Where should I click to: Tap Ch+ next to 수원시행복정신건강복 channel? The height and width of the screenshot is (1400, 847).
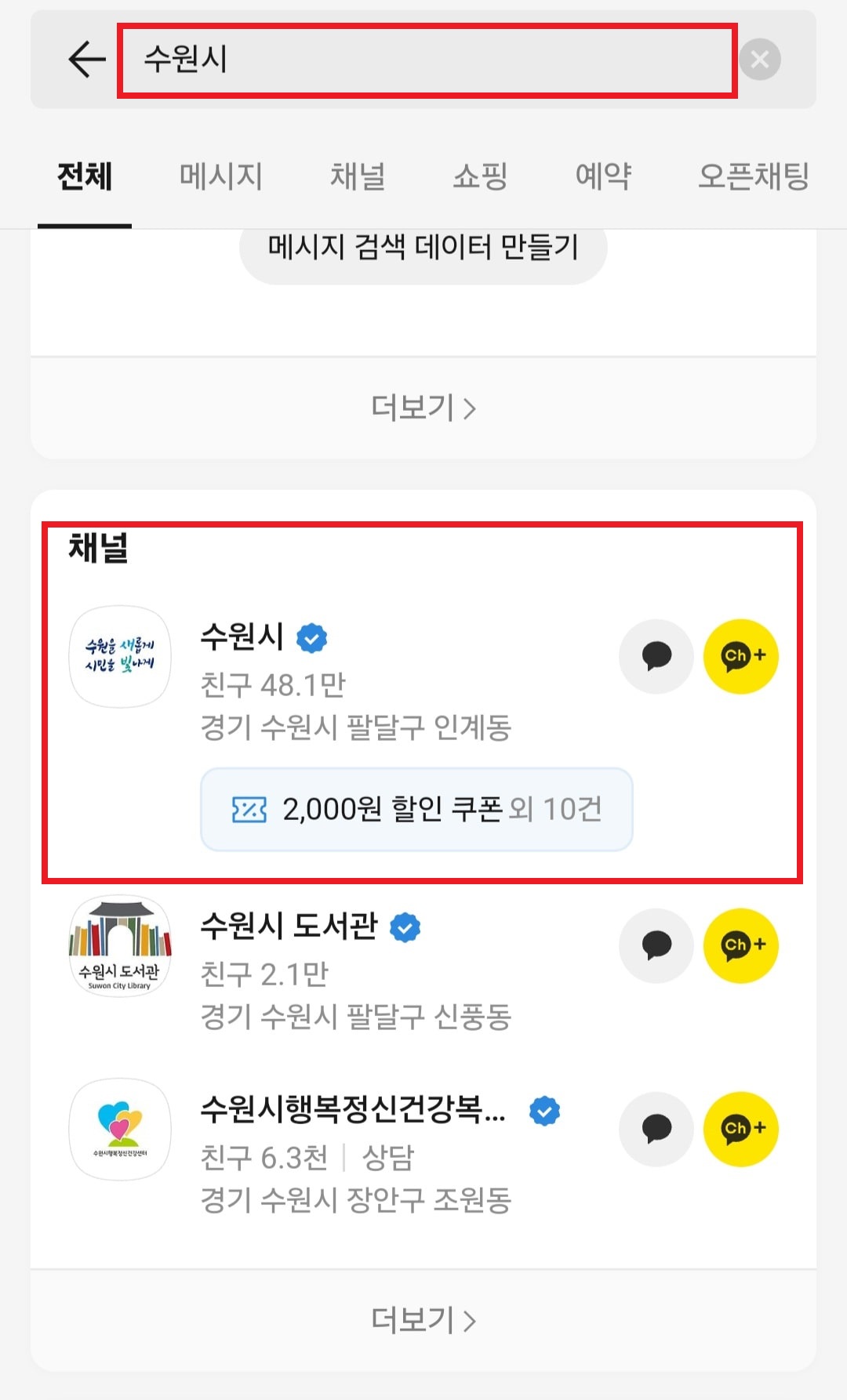pyautogui.click(x=740, y=1129)
